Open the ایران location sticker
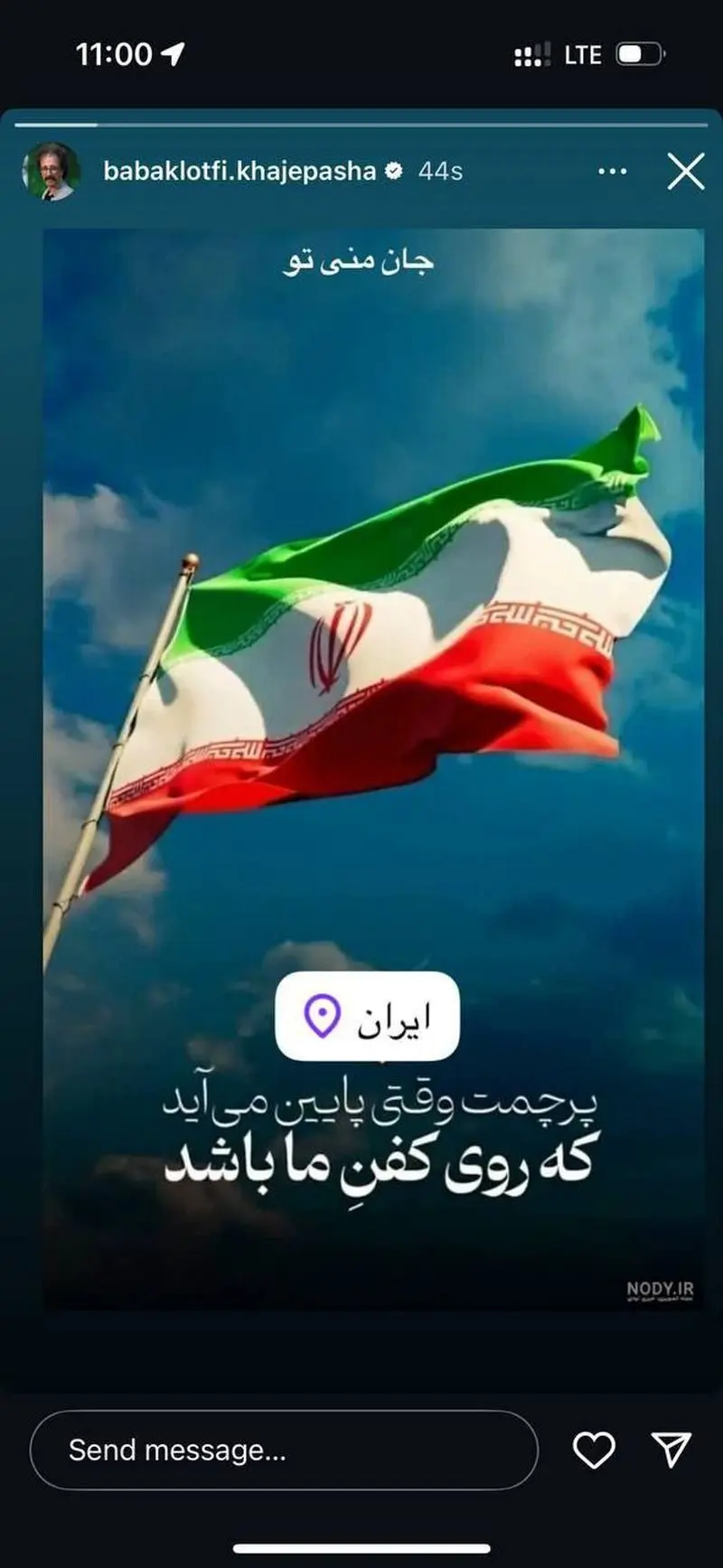 point(367,1016)
